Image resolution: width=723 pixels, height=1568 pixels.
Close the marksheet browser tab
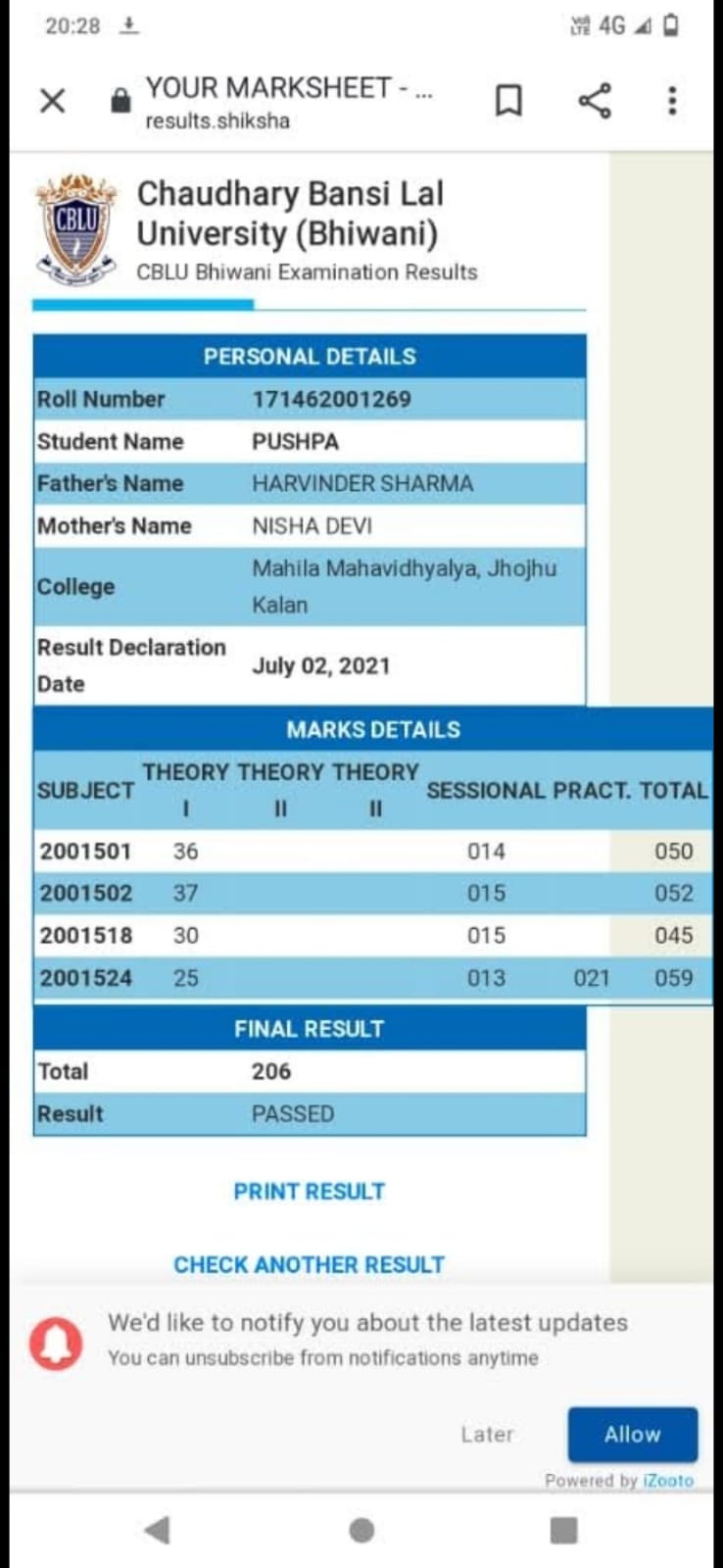pyautogui.click(x=53, y=100)
